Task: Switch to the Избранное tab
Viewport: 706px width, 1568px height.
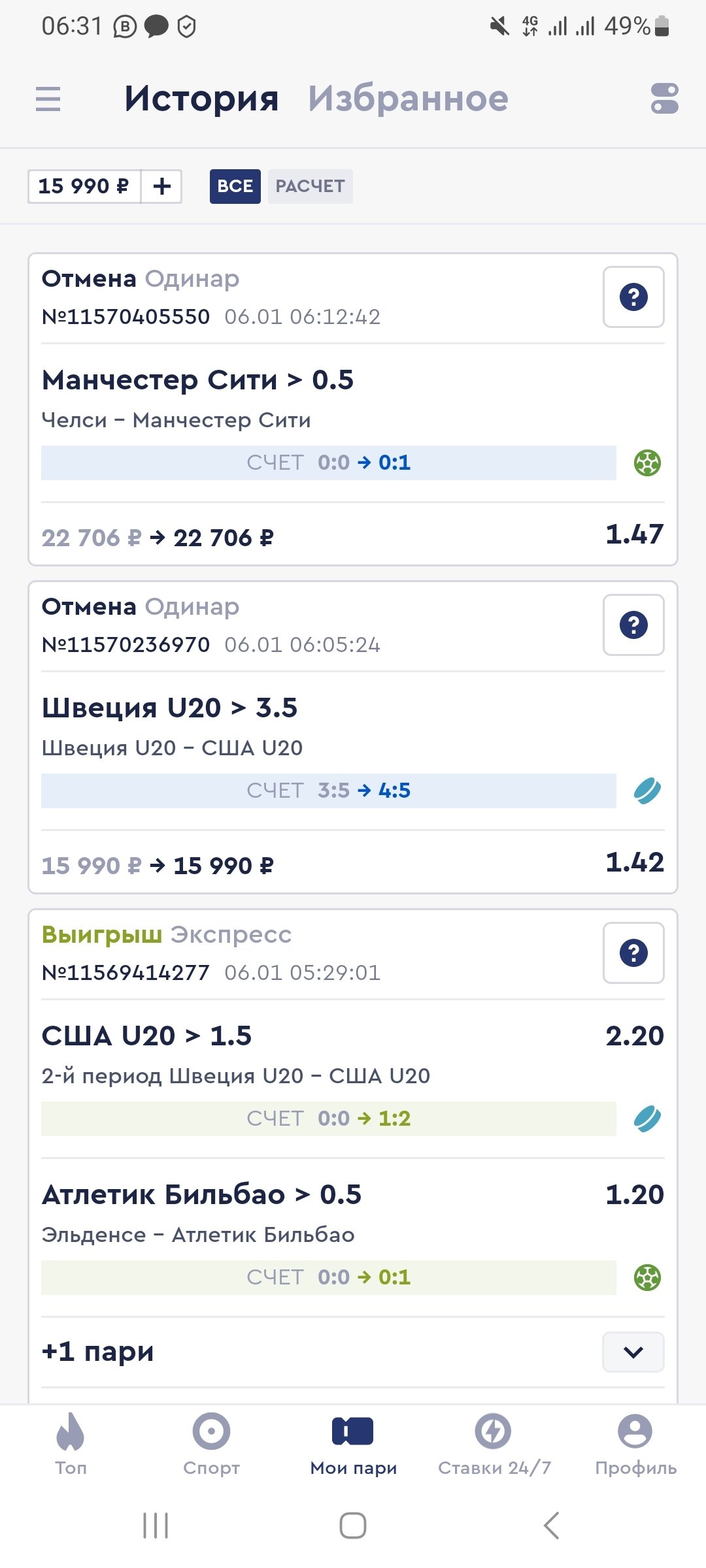Action: [x=408, y=99]
